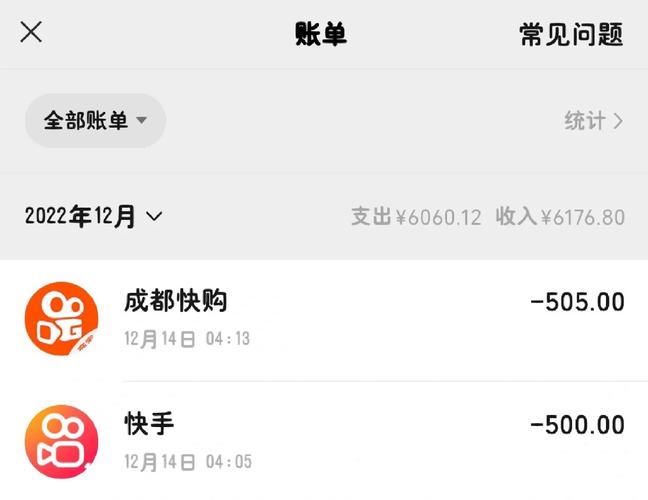This screenshot has height=500, width=648.
Task: Open the 成都快购 -505.00 transaction
Action: 324,318
